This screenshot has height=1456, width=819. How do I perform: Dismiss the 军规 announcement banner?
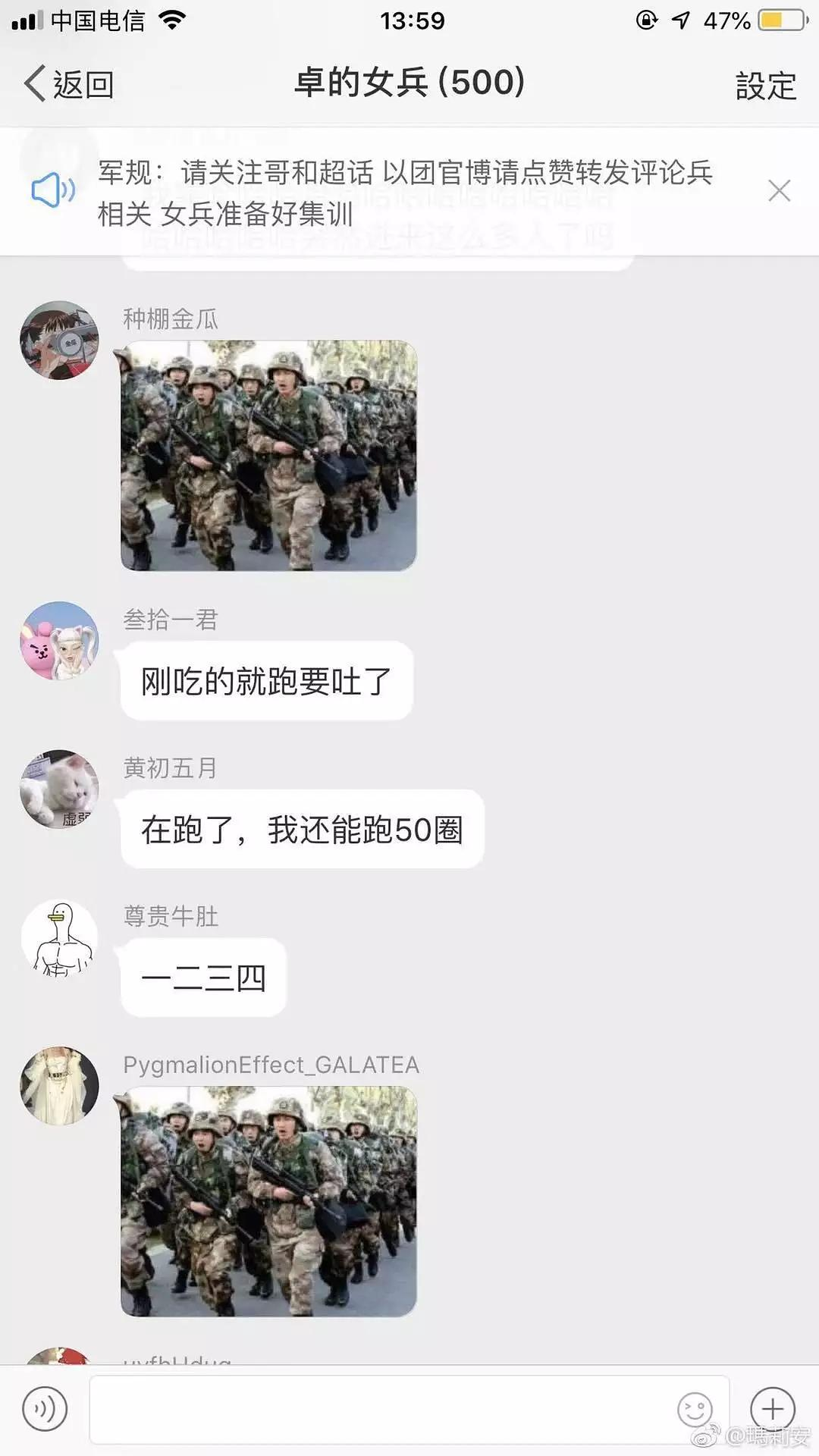tap(779, 190)
